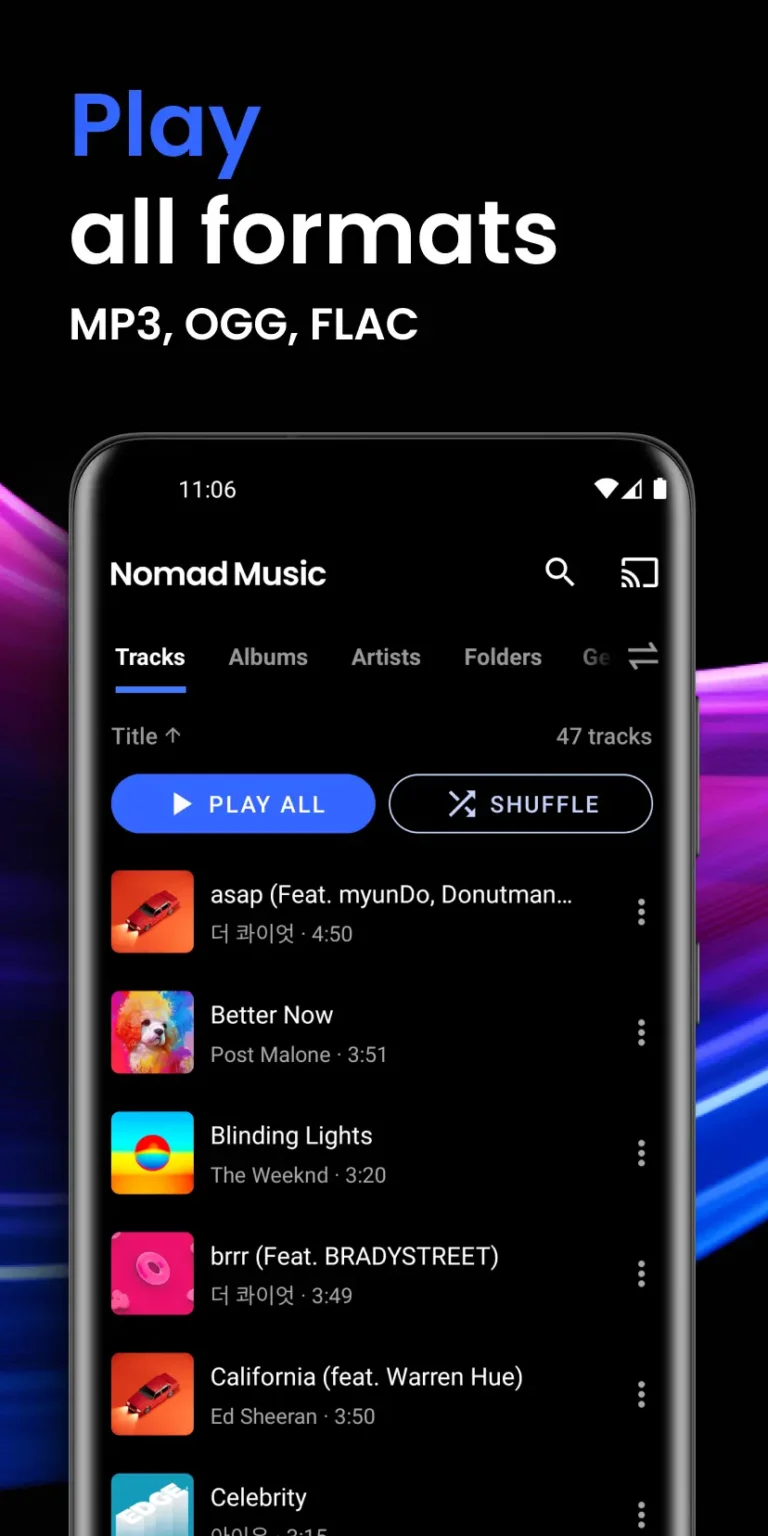Open the overflow menu for Blinding Lights

click(641, 1154)
